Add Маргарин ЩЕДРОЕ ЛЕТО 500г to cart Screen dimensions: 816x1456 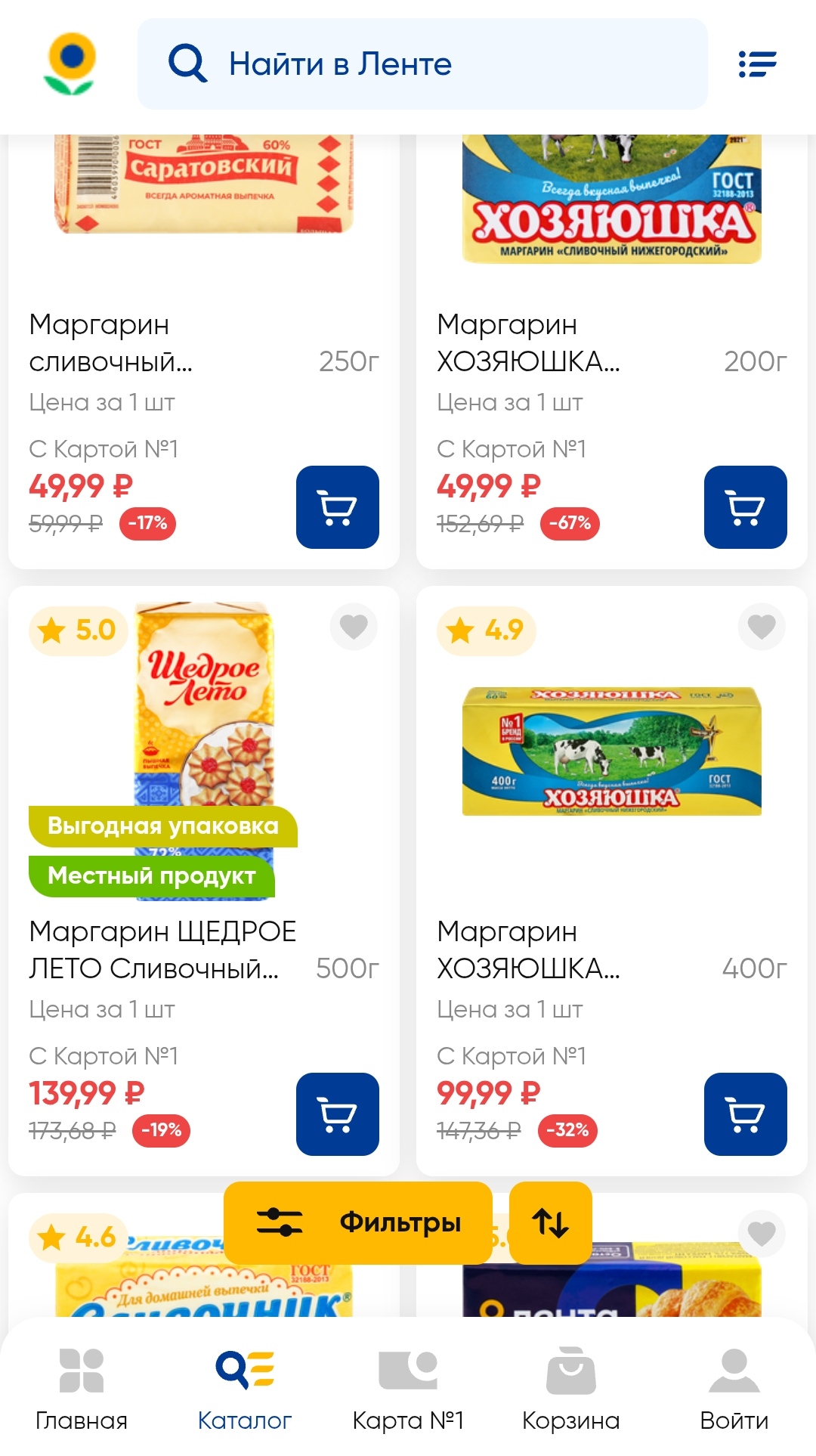337,1114
